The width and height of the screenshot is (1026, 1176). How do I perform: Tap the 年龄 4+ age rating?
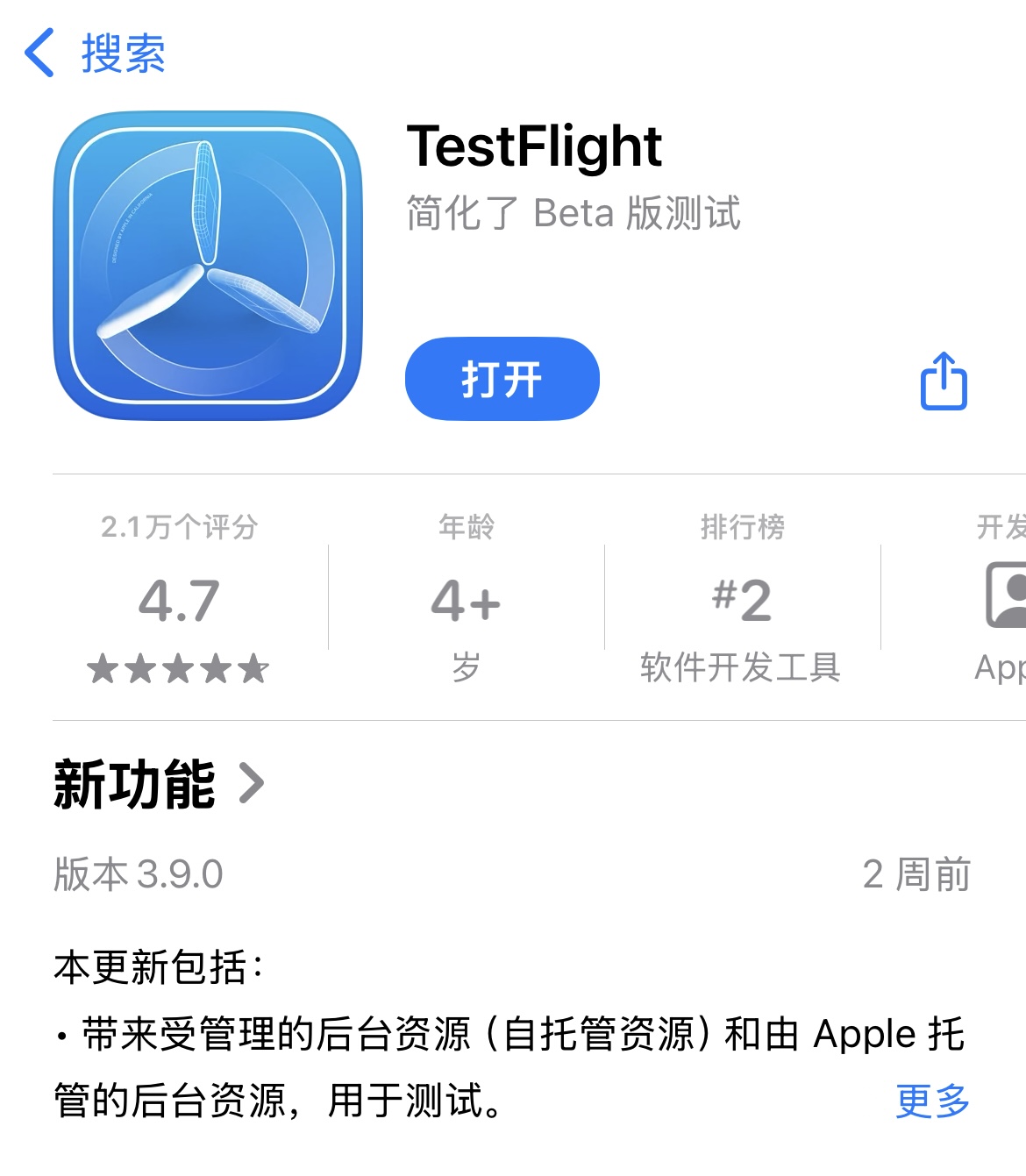click(x=466, y=599)
